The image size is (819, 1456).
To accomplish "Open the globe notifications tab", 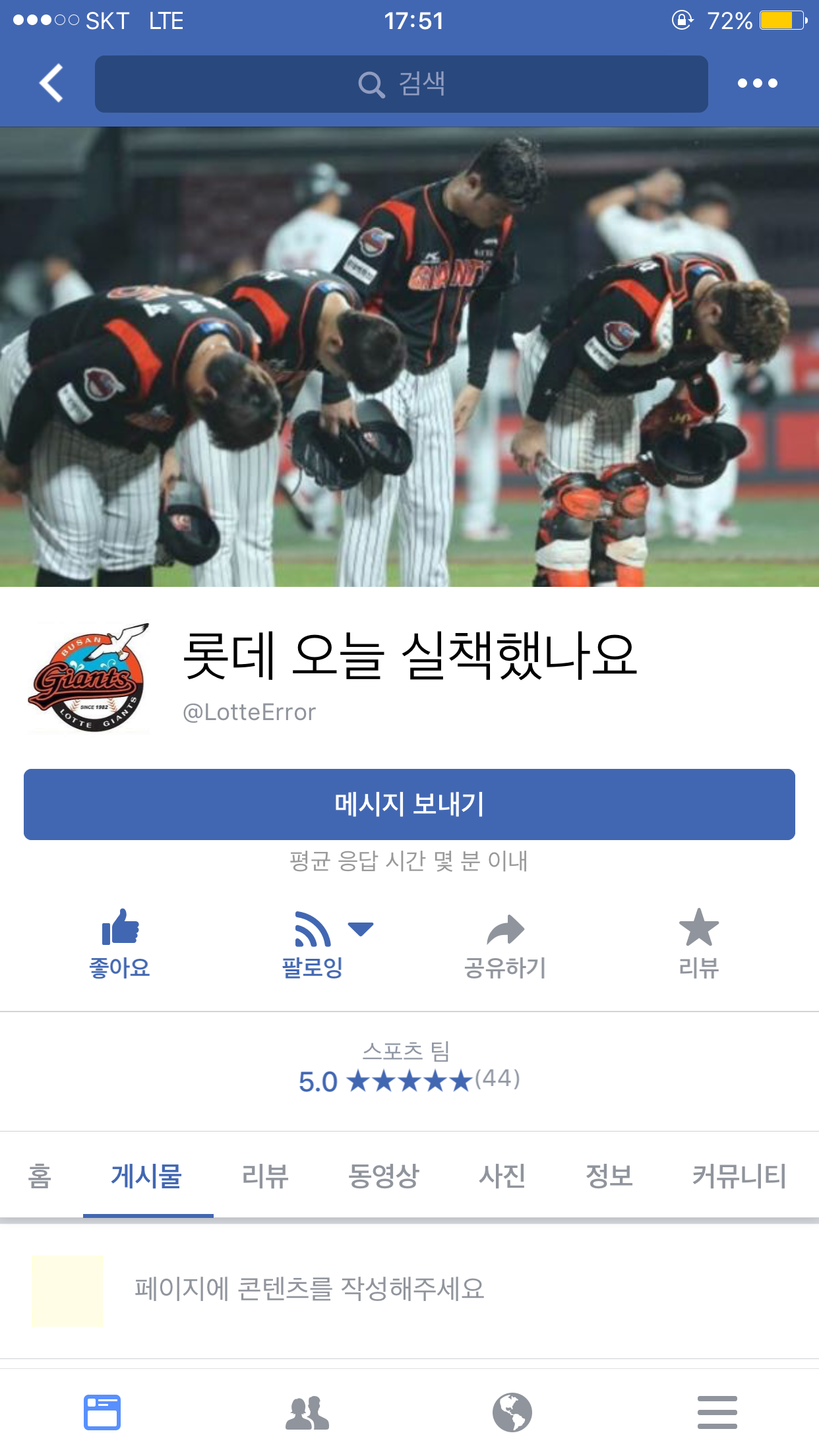I will [x=512, y=1412].
